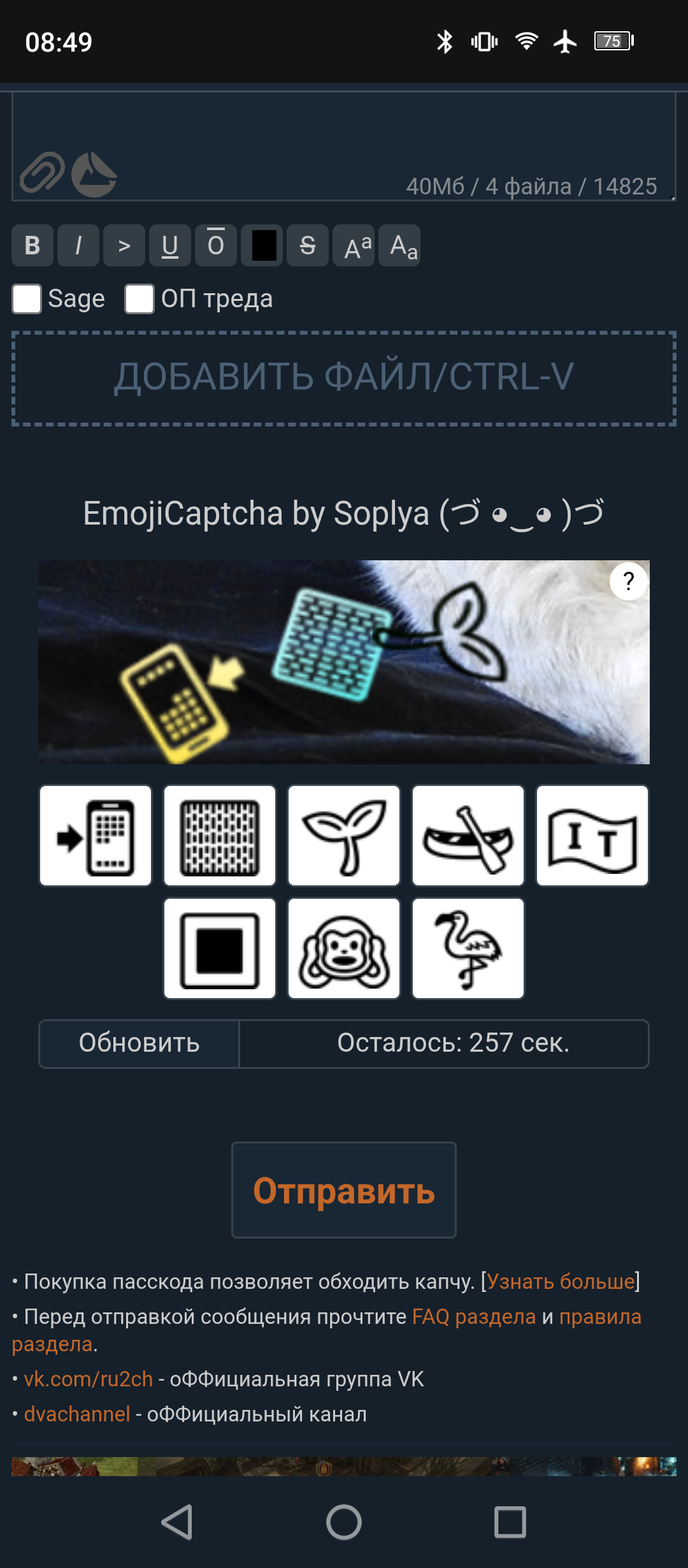The width and height of the screenshot is (688, 1568).
Task: Select the canoe emoji tile
Action: [x=468, y=836]
